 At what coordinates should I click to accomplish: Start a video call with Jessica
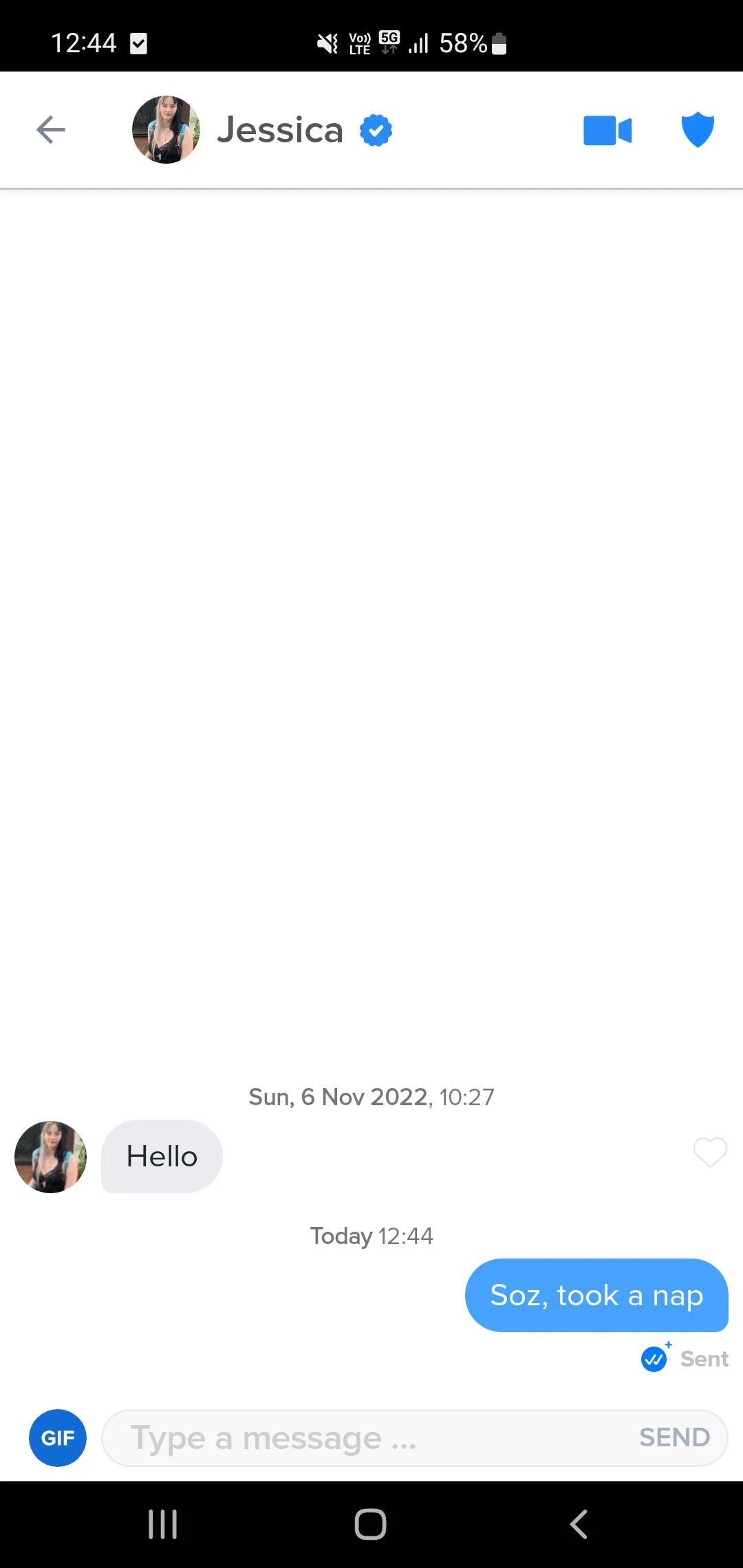click(x=607, y=130)
